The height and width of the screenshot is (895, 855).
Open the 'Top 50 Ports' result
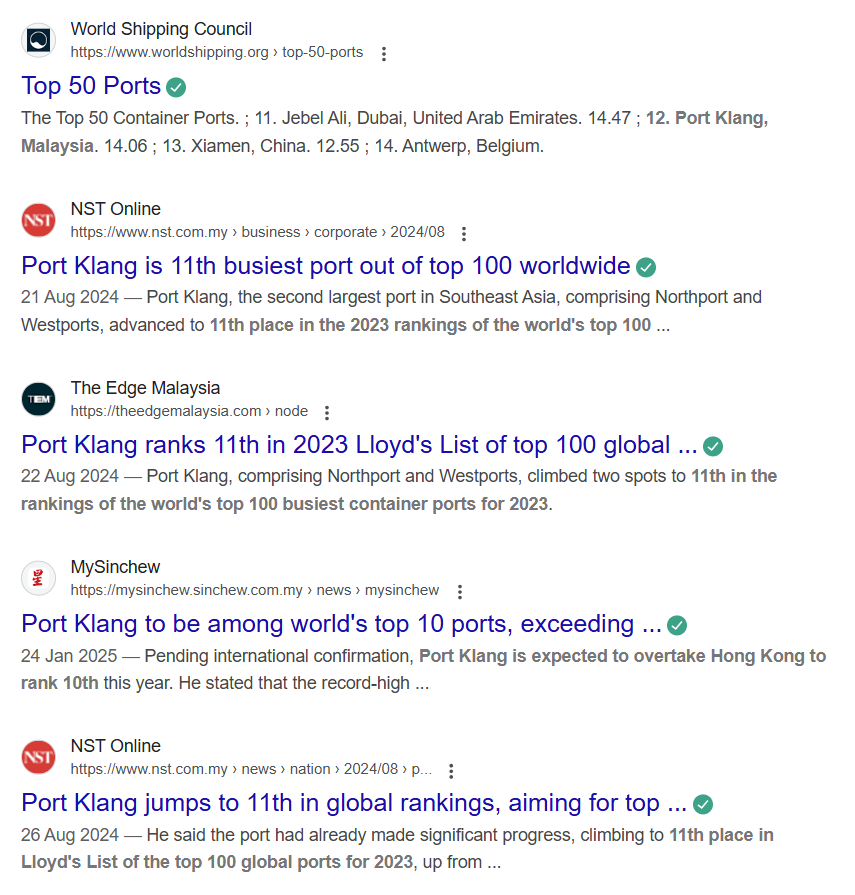coord(91,85)
